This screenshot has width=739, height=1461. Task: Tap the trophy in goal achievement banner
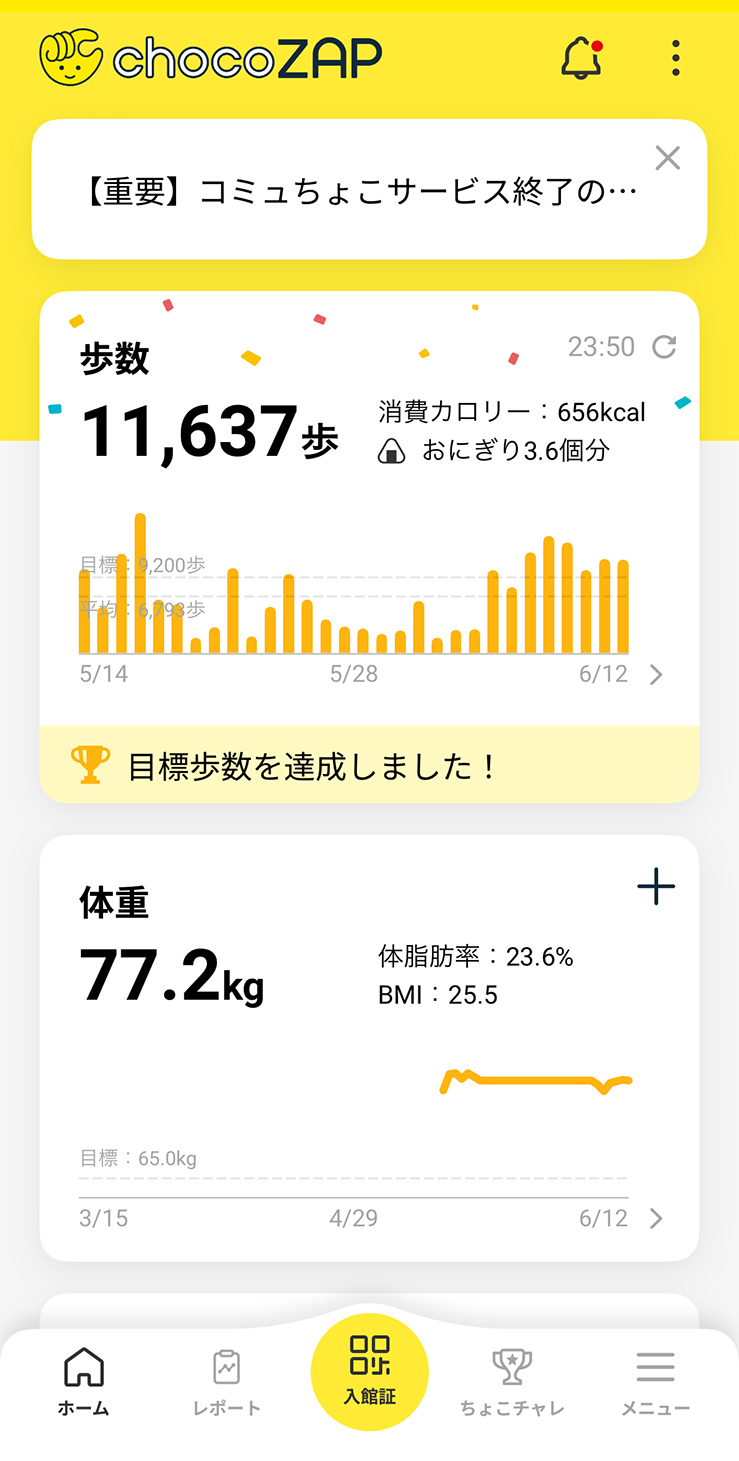click(x=90, y=762)
